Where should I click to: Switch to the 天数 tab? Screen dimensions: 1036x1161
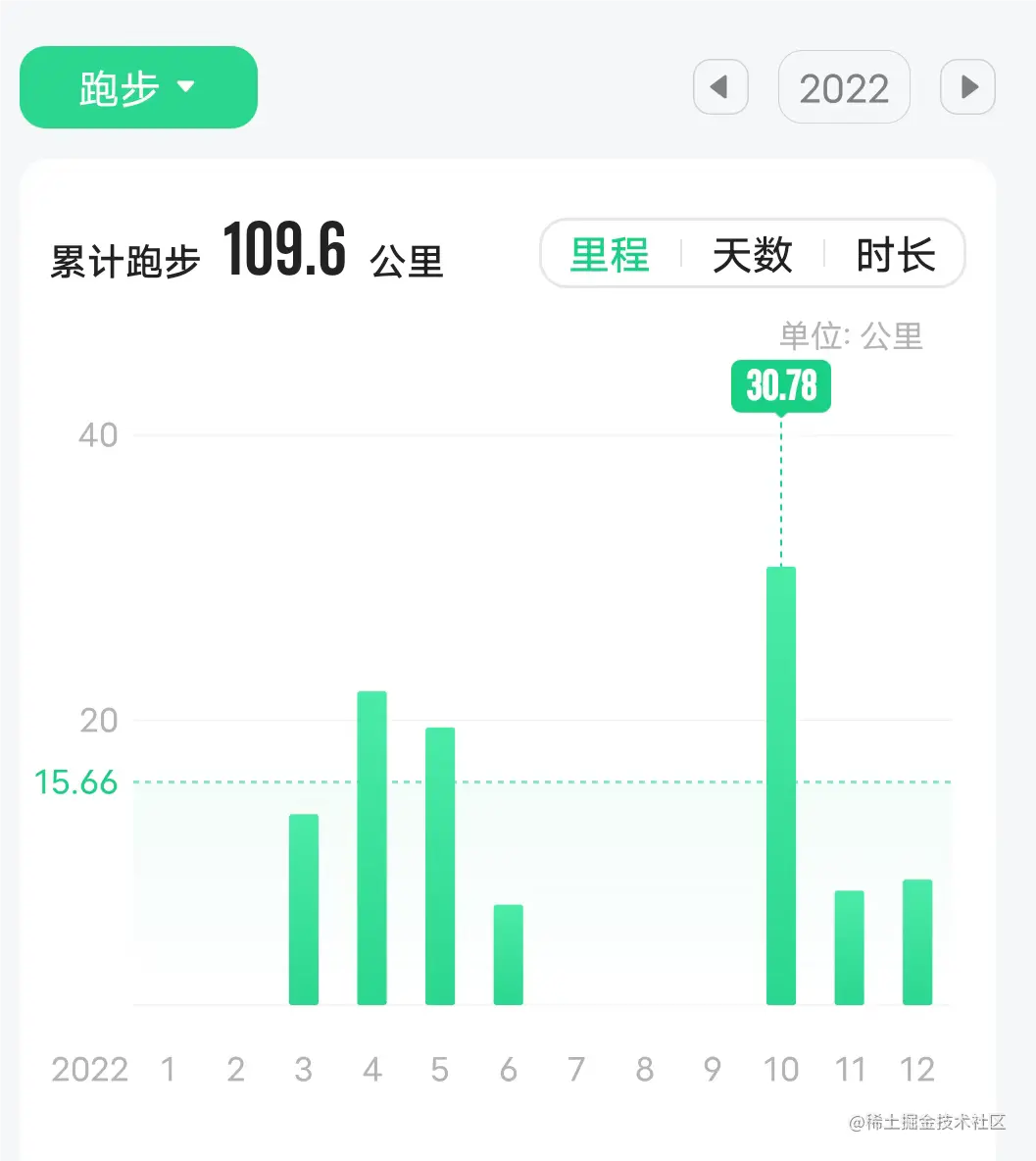752,256
